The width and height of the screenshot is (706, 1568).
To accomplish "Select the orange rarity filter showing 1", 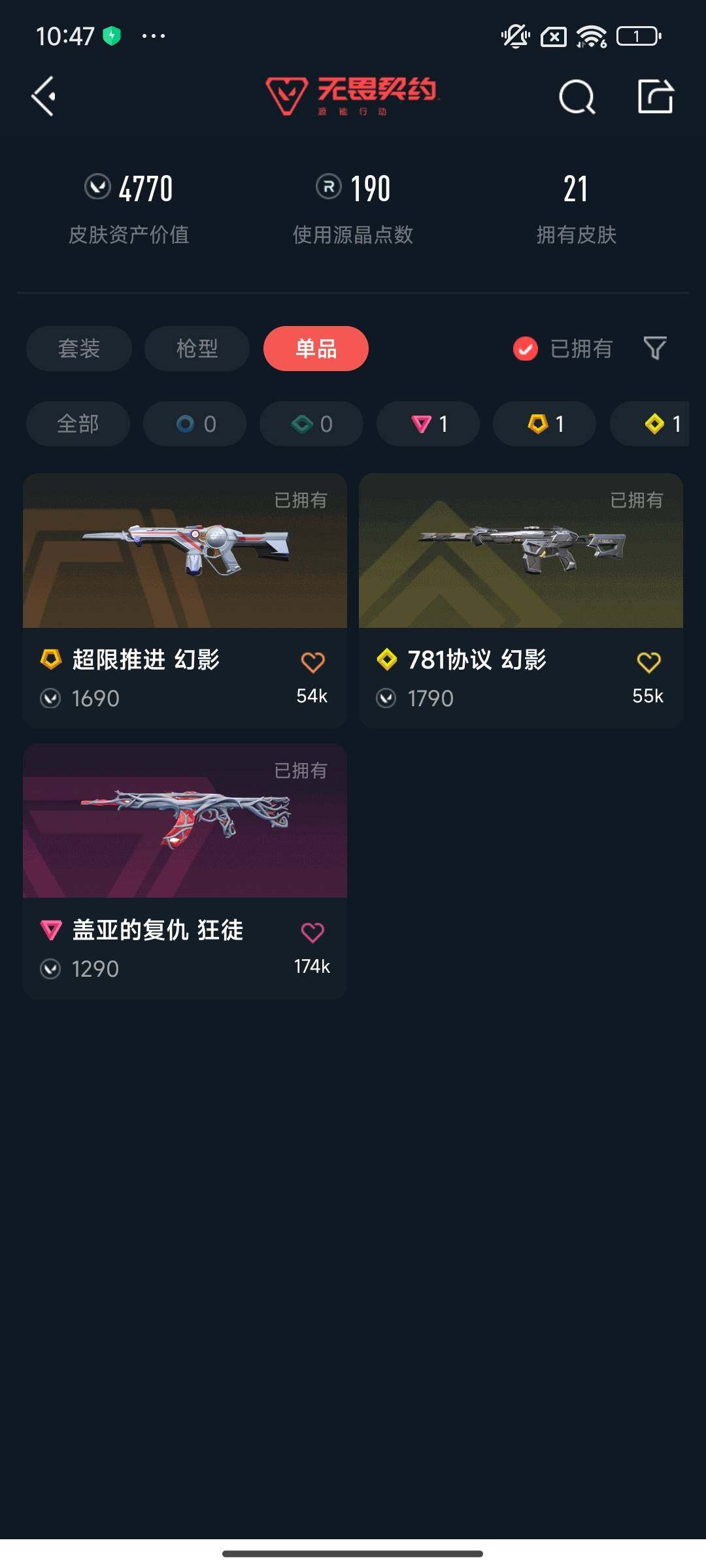I will [544, 423].
